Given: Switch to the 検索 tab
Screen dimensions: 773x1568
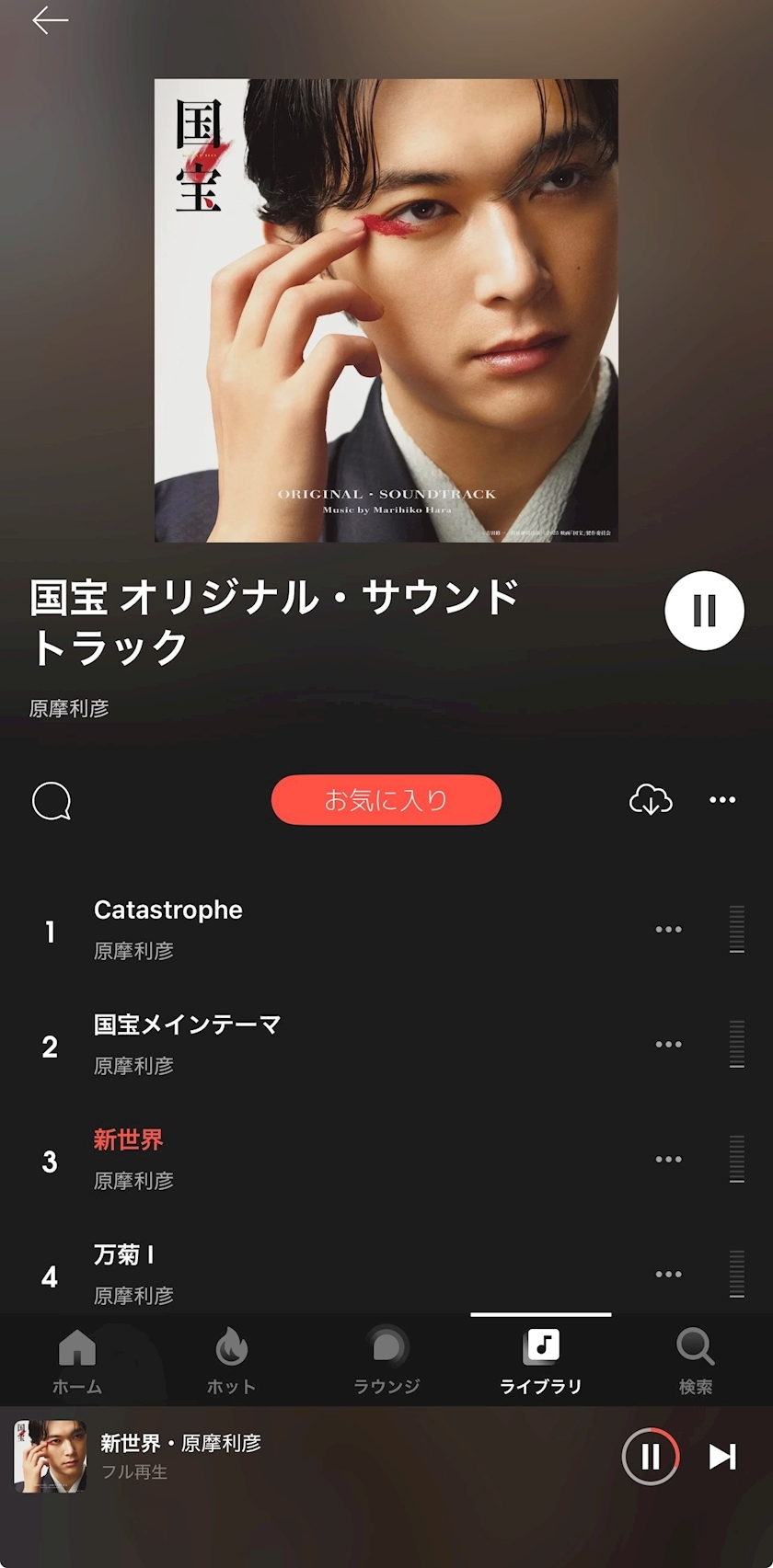Looking at the screenshot, I should [695, 1361].
